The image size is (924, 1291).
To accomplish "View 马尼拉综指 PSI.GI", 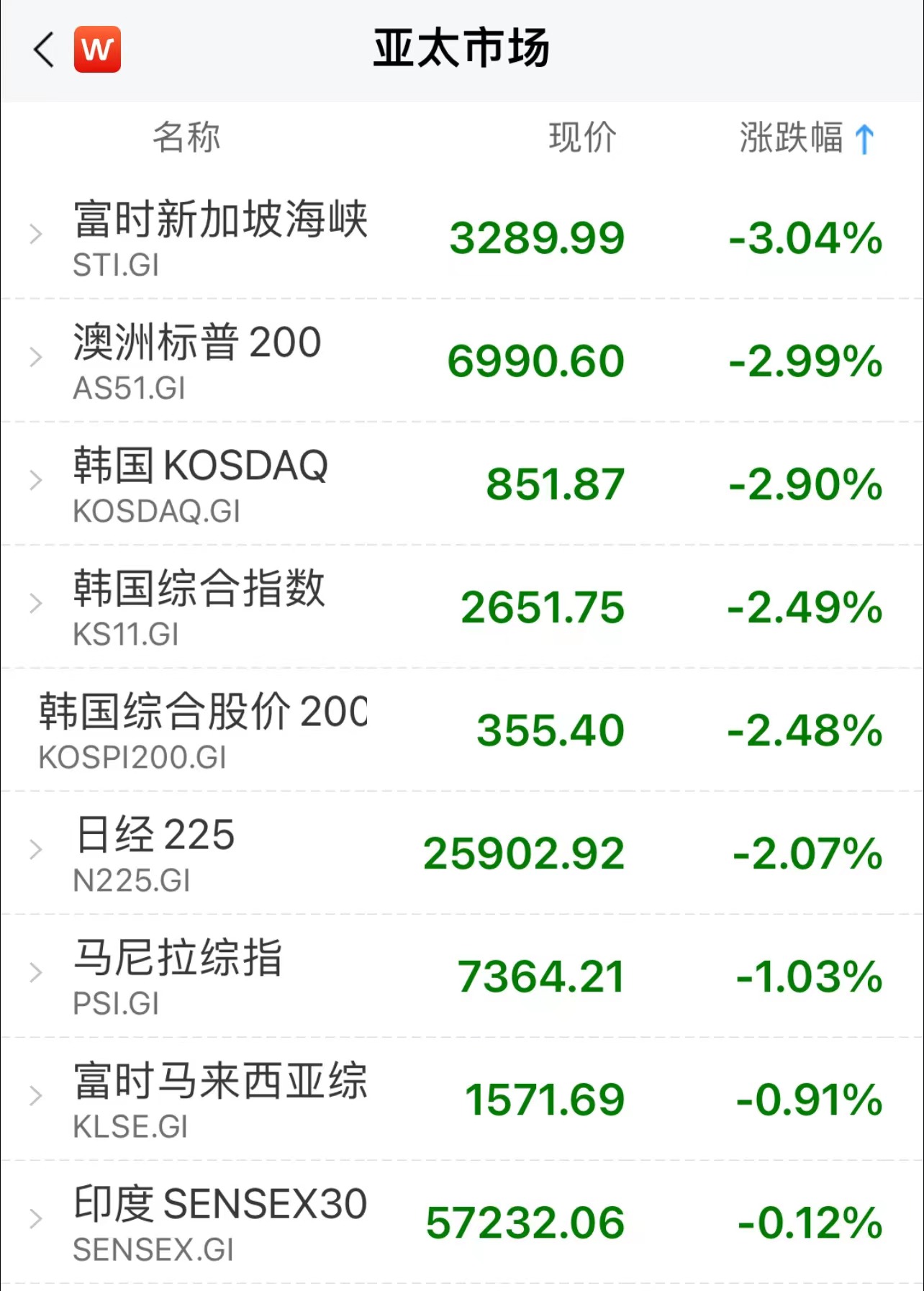I will 178,976.
